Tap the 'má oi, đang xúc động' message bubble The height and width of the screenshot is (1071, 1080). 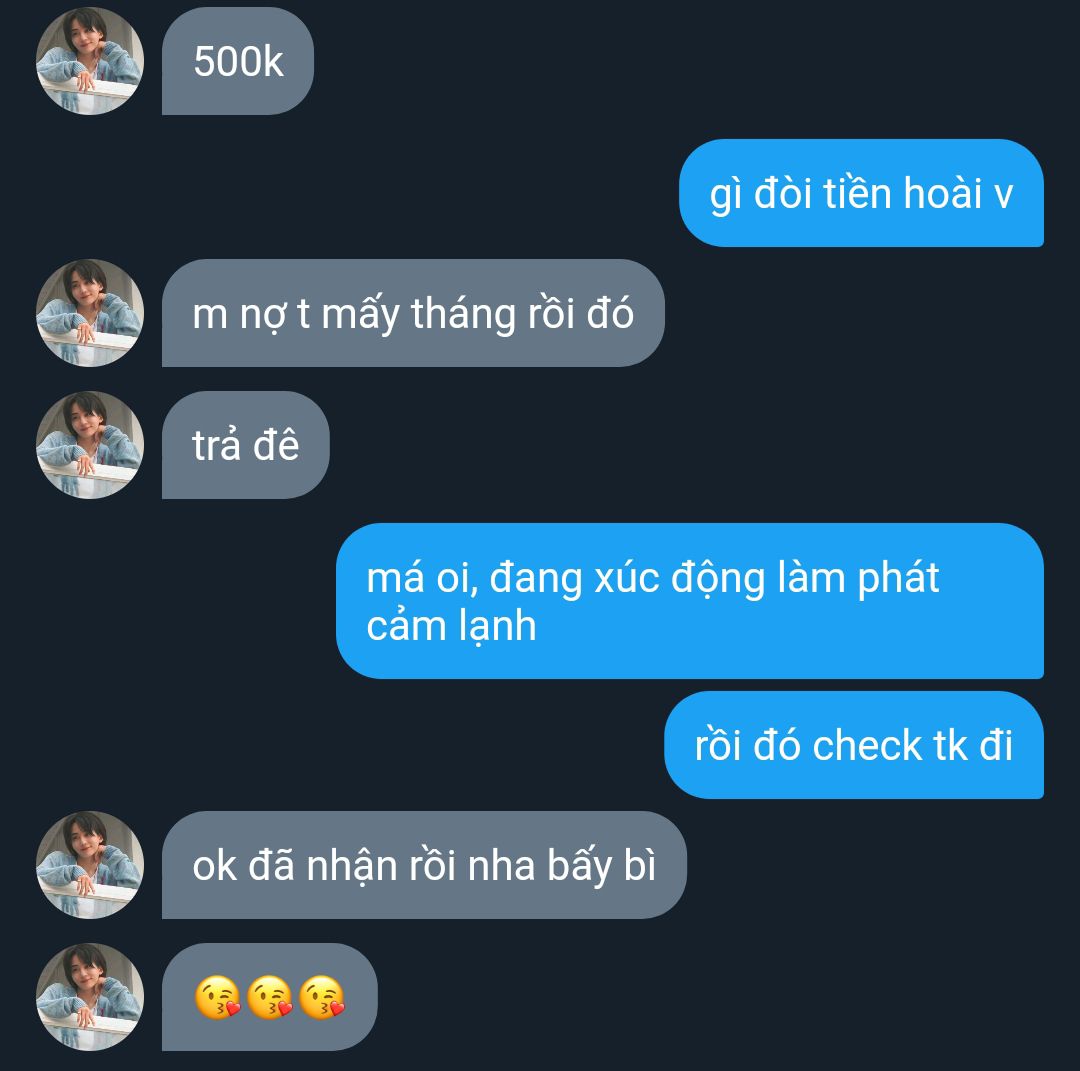tap(689, 601)
